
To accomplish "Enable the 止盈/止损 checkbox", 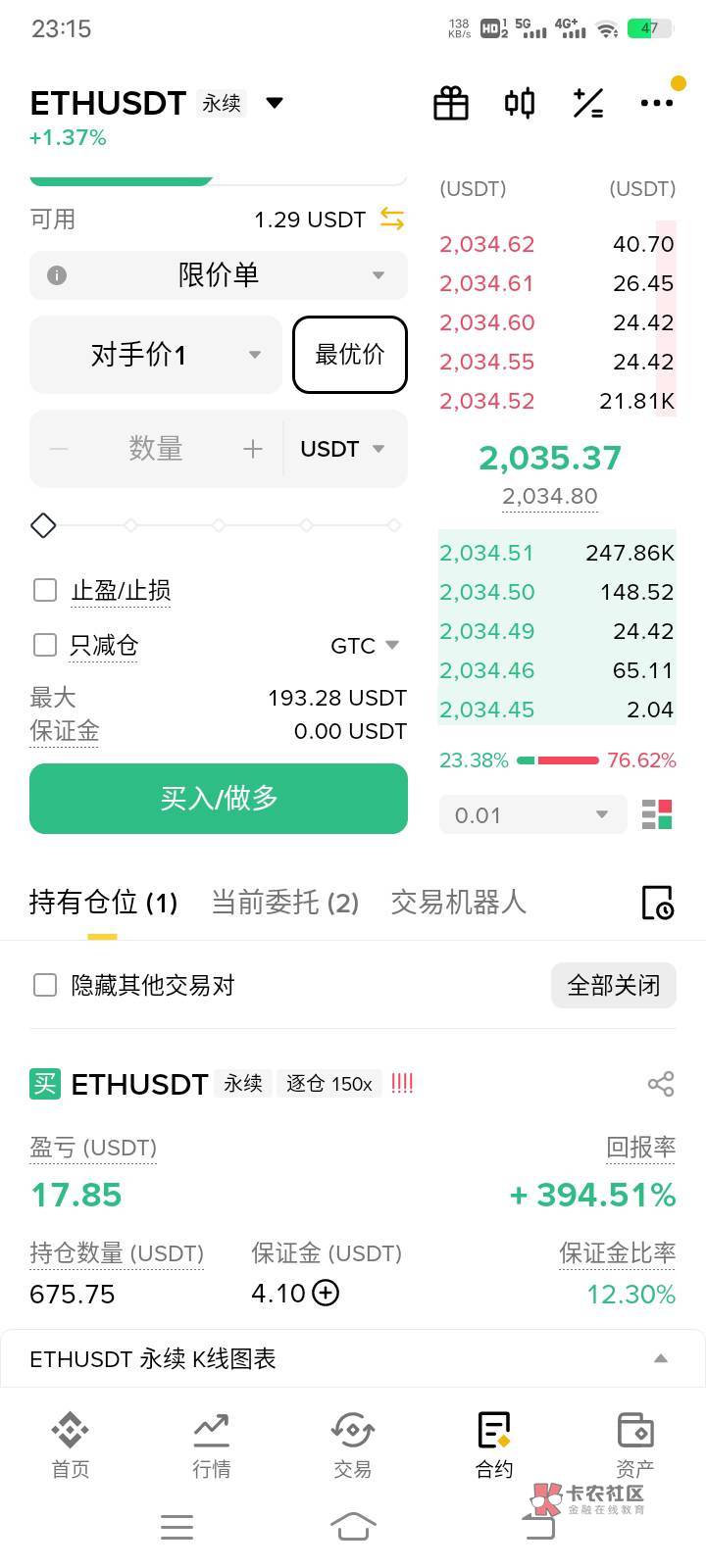I will pyautogui.click(x=45, y=590).
